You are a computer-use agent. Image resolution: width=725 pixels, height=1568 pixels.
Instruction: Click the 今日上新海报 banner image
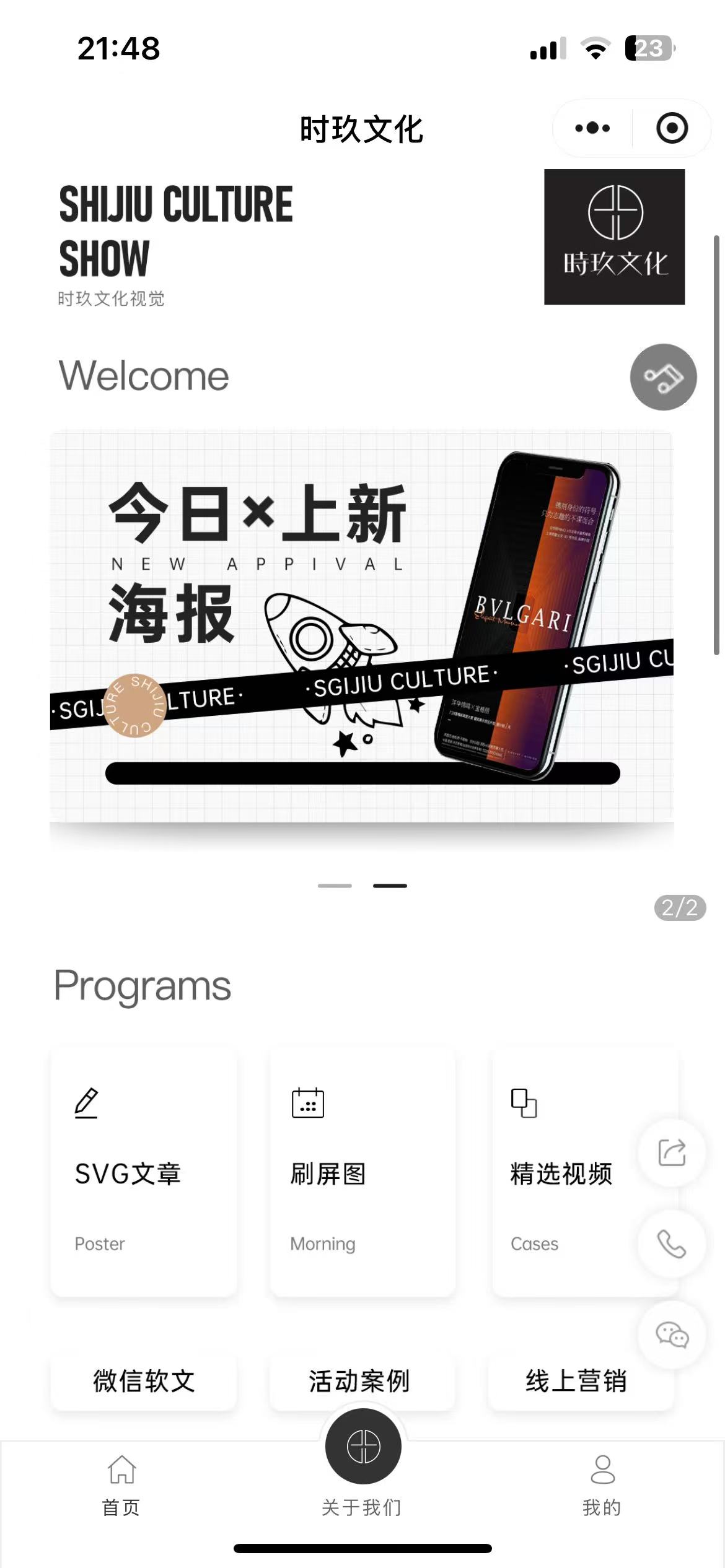[x=362, y=633]
